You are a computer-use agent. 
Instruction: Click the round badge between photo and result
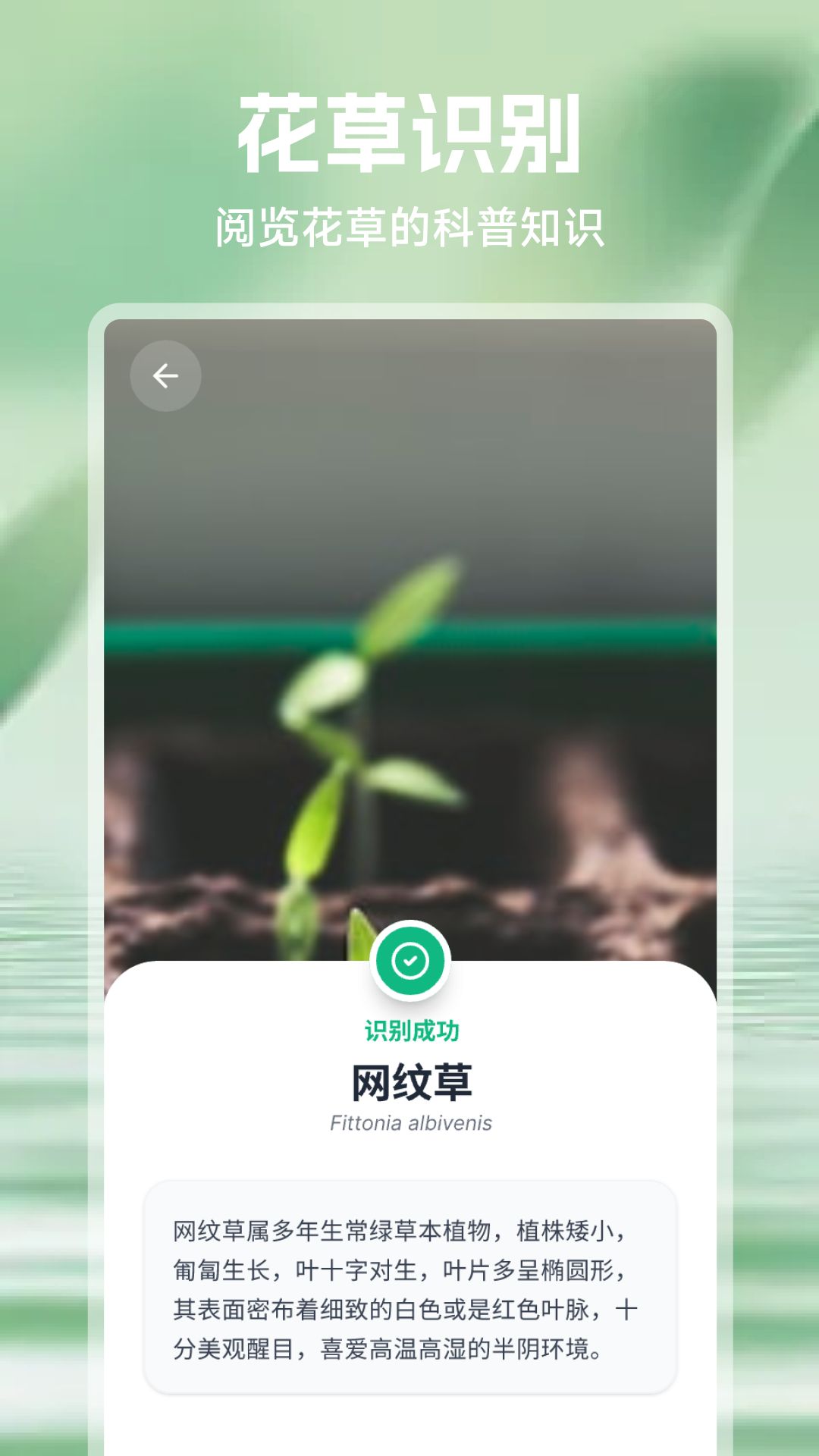pos(409,959)
